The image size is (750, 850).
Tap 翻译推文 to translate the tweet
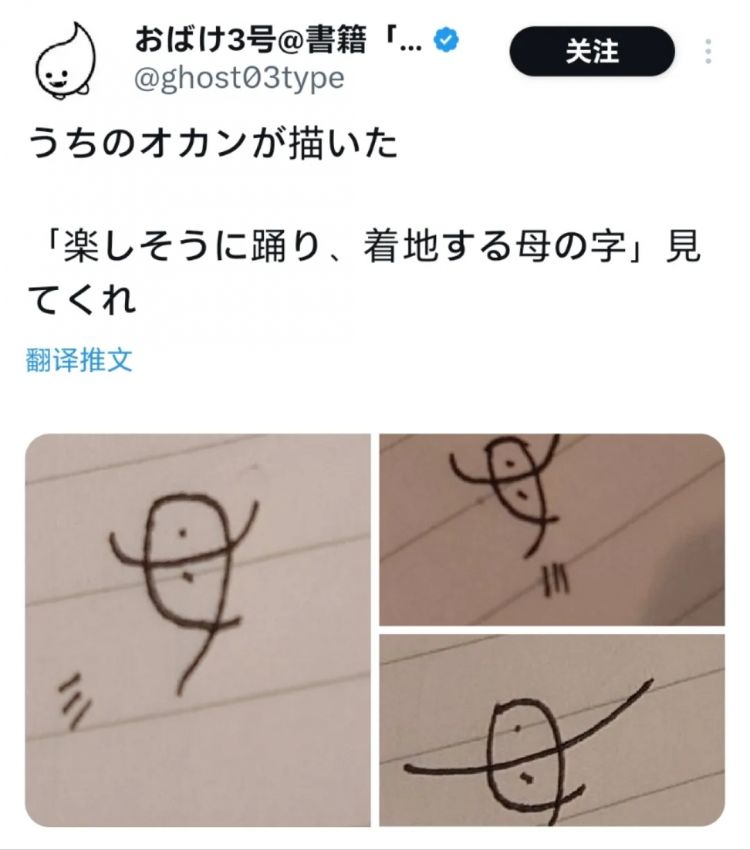coord(79,361)
